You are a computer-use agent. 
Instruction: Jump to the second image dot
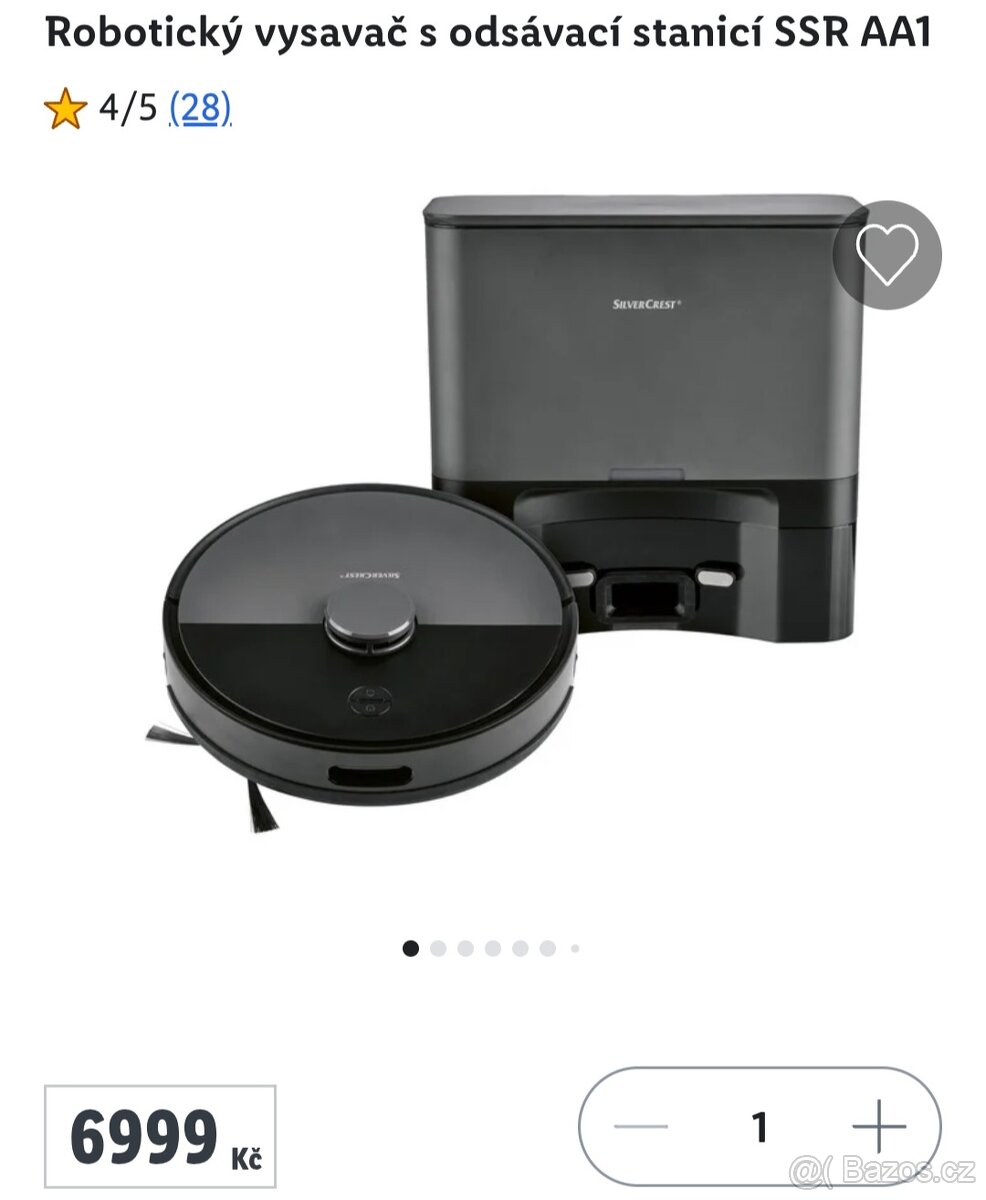pos(438,948)
